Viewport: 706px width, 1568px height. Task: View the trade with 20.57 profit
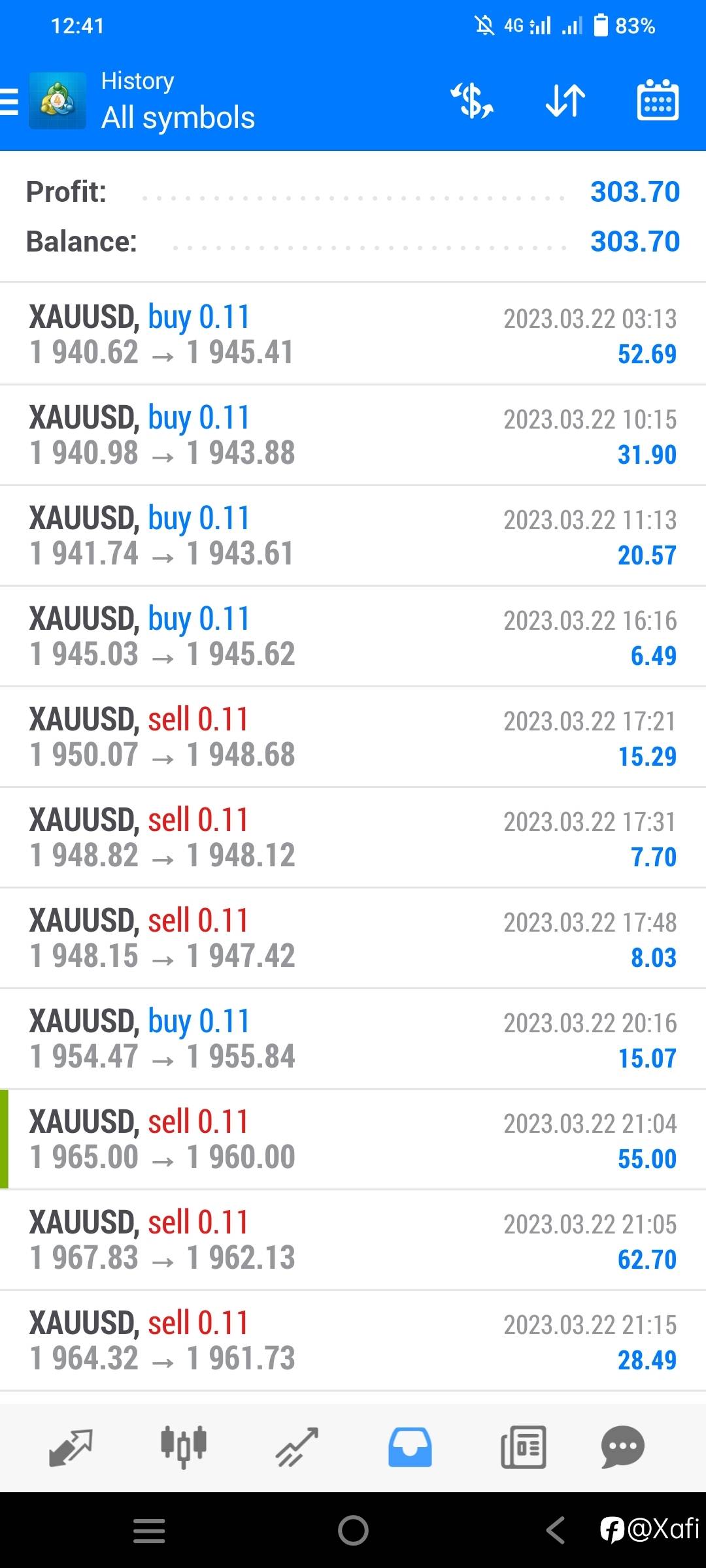353,536
